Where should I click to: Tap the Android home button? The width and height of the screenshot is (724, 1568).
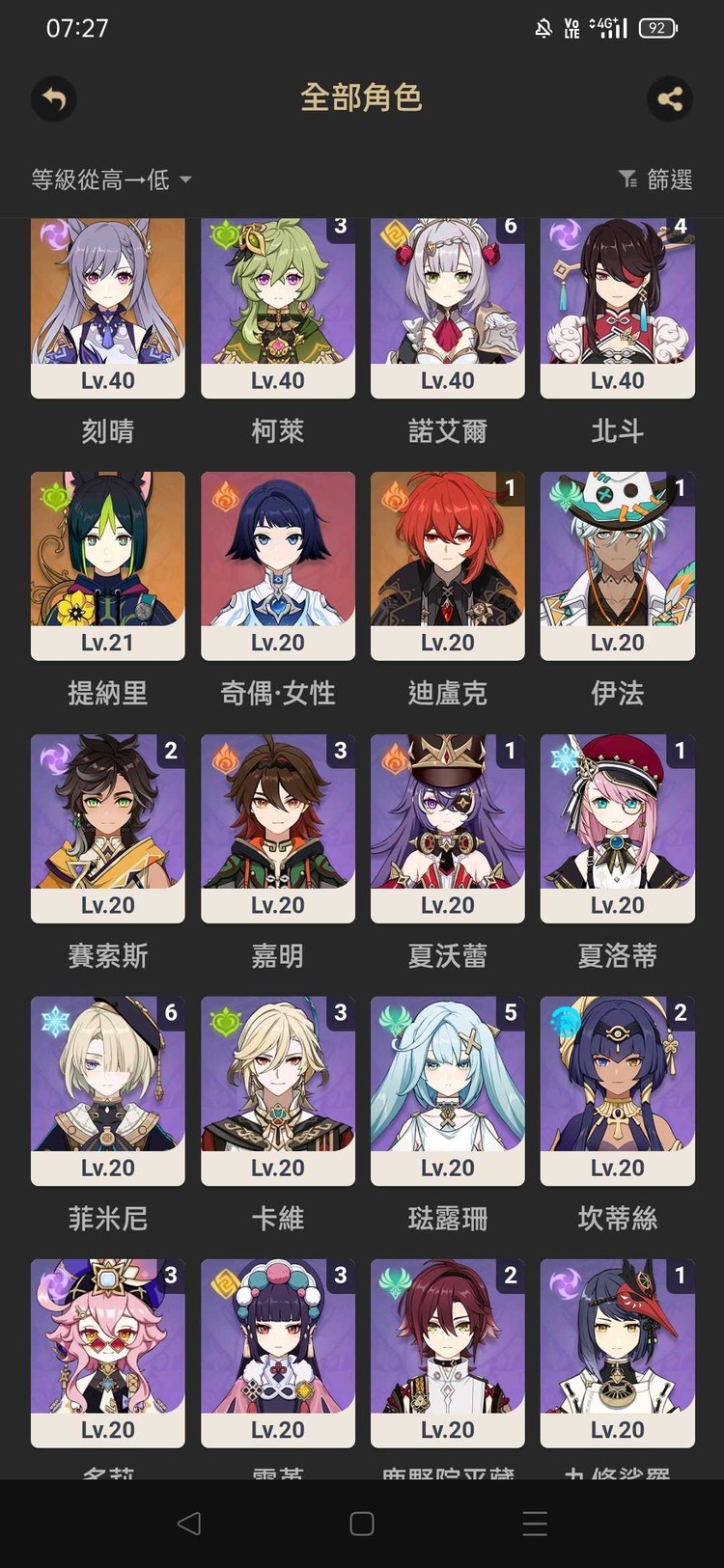coord(361,1523)
